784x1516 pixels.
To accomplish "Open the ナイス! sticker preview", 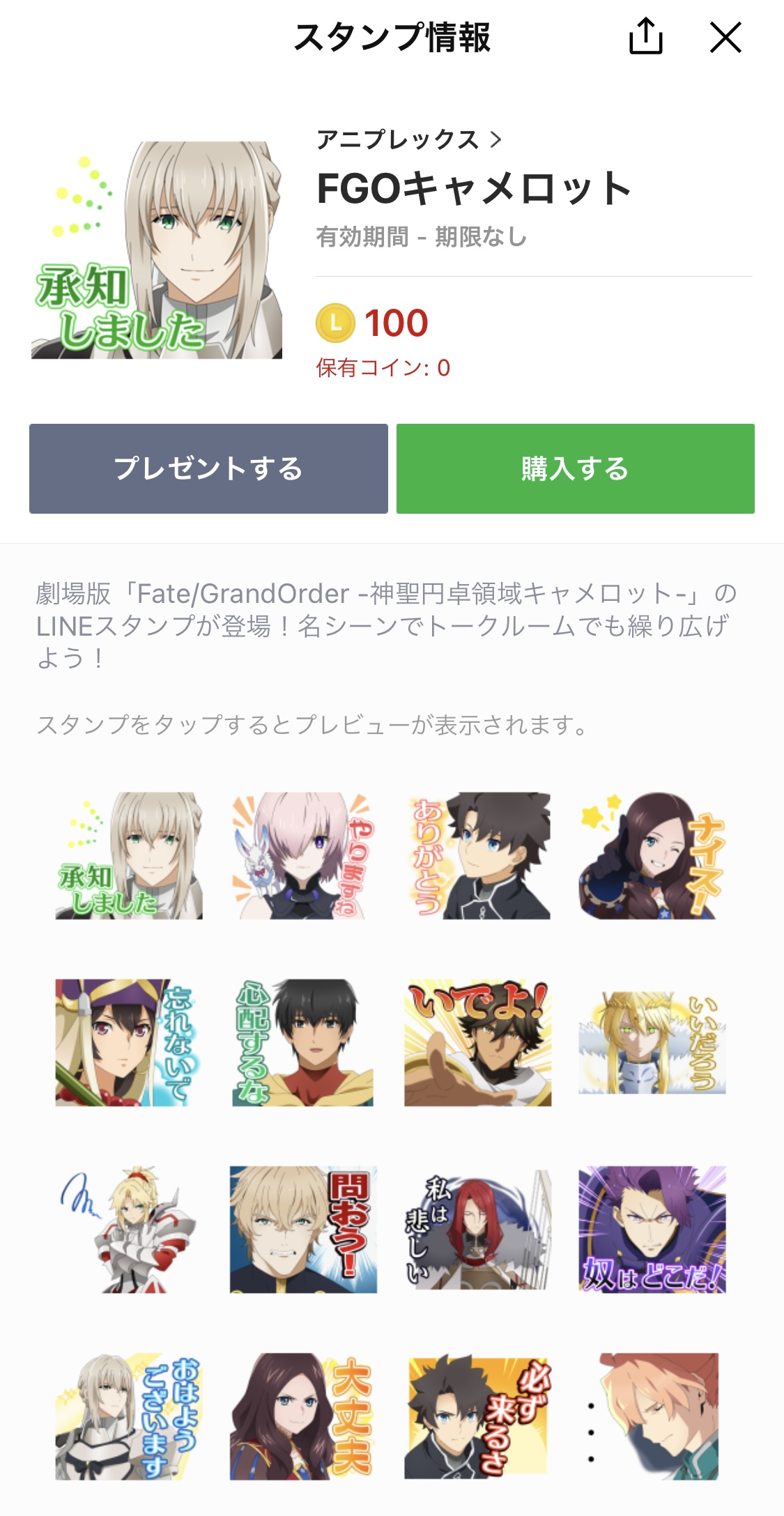I will 652,855.
